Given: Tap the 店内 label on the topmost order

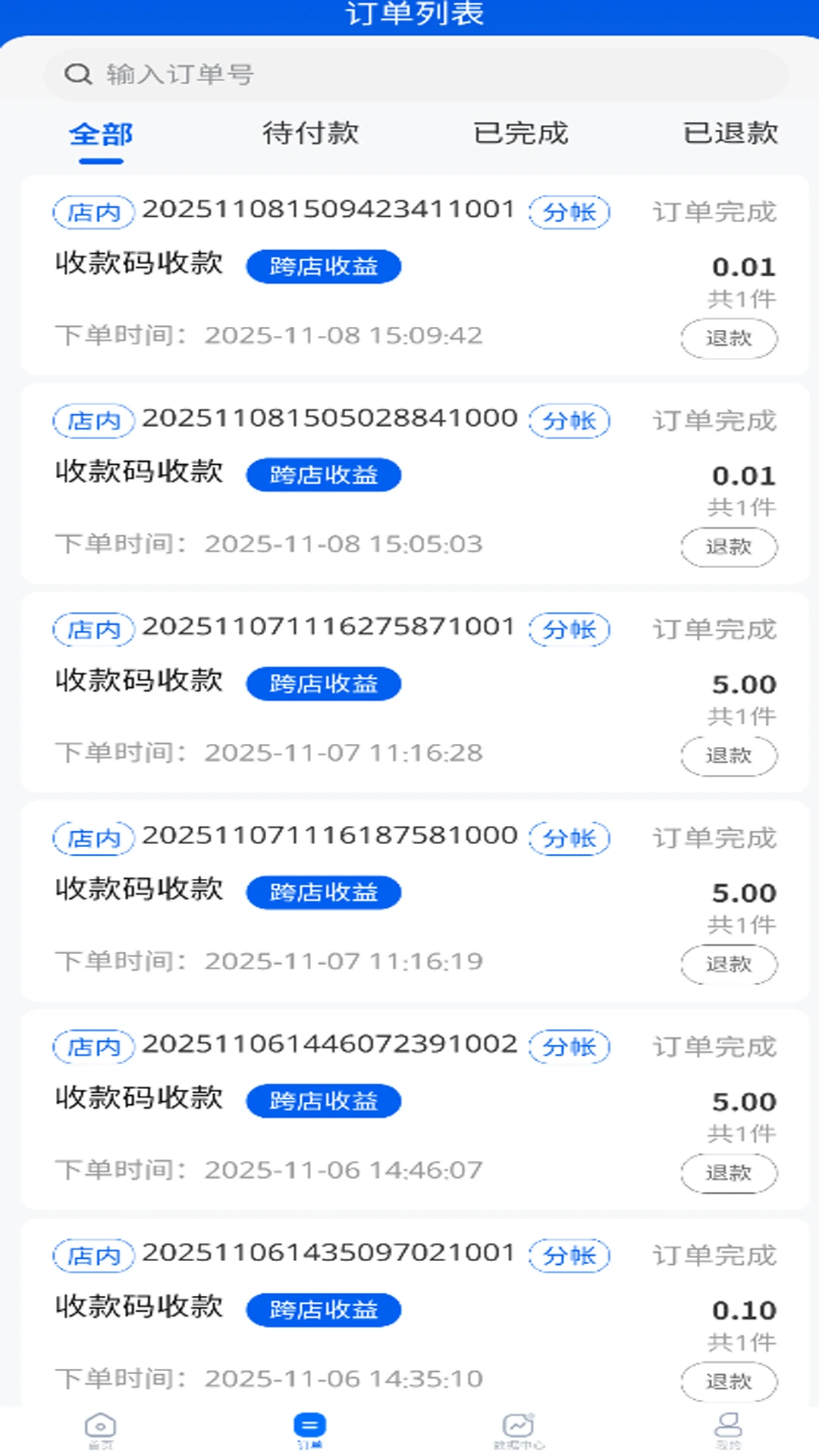Looking at the screenshot, I should tap(93, 212).
